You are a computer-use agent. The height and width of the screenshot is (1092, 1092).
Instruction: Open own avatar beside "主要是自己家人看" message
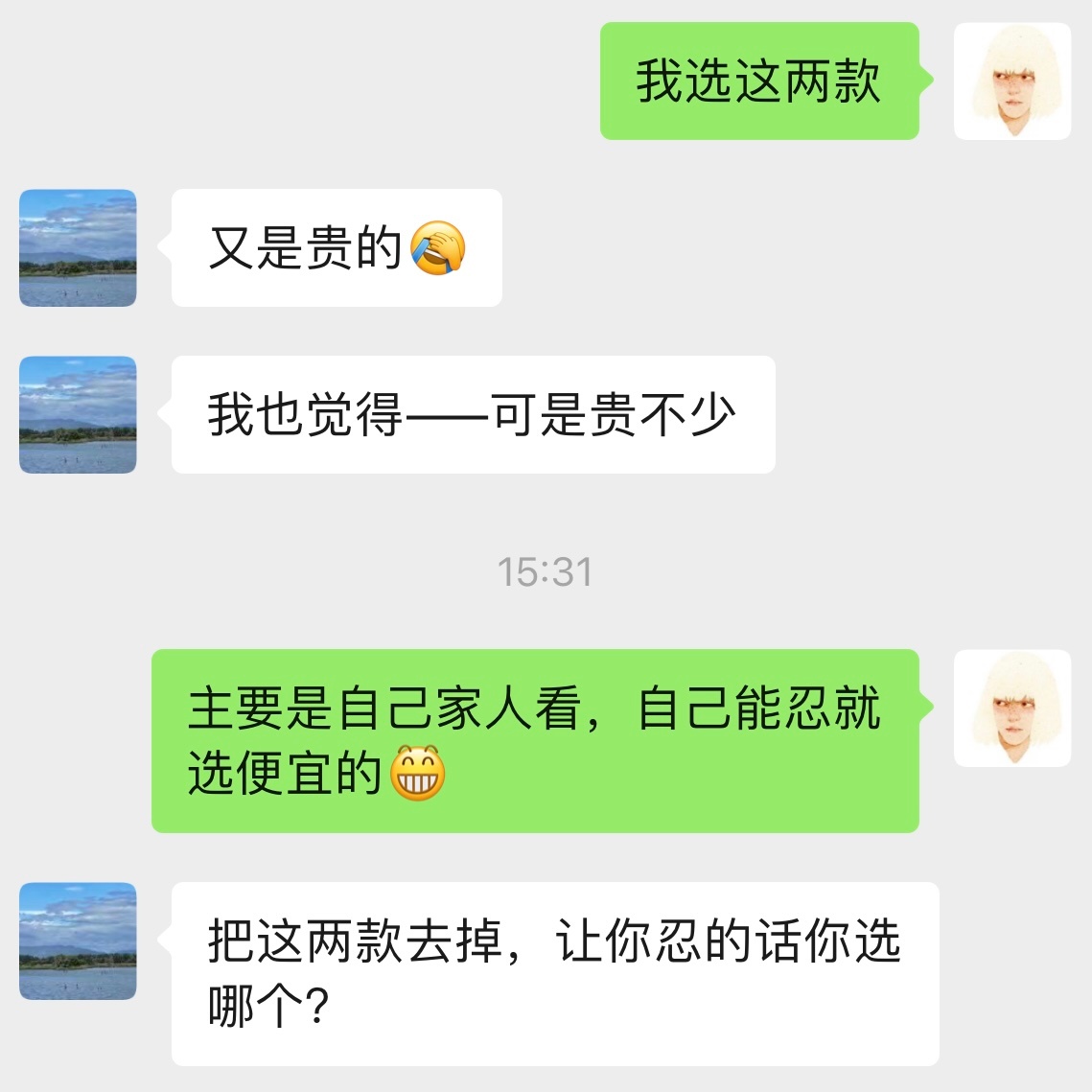pos(1011,709)
